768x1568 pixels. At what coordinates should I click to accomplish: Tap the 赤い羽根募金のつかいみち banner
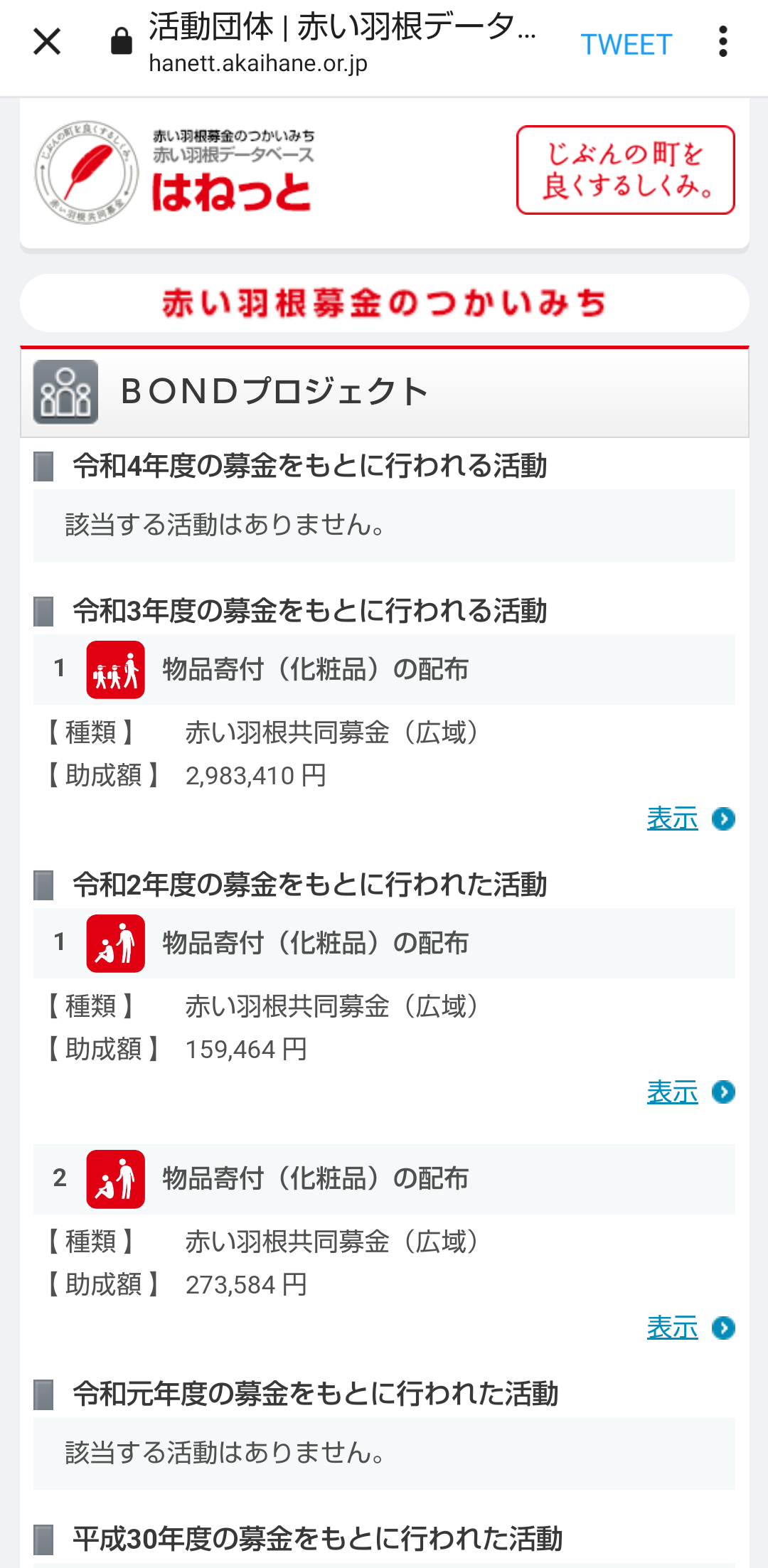point(384,303)
